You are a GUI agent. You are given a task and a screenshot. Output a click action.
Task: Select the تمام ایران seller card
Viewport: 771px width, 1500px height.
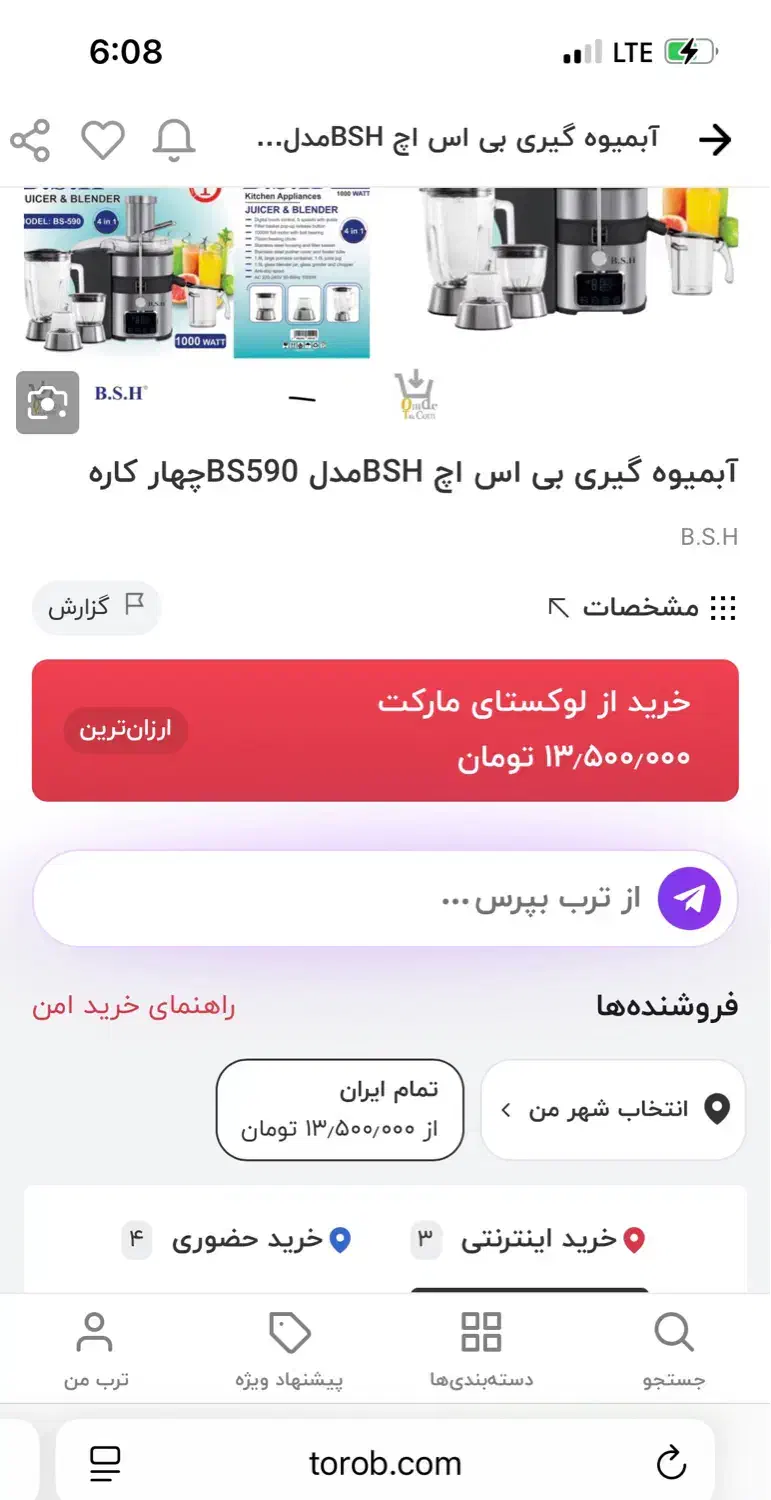pos(339,1110)
